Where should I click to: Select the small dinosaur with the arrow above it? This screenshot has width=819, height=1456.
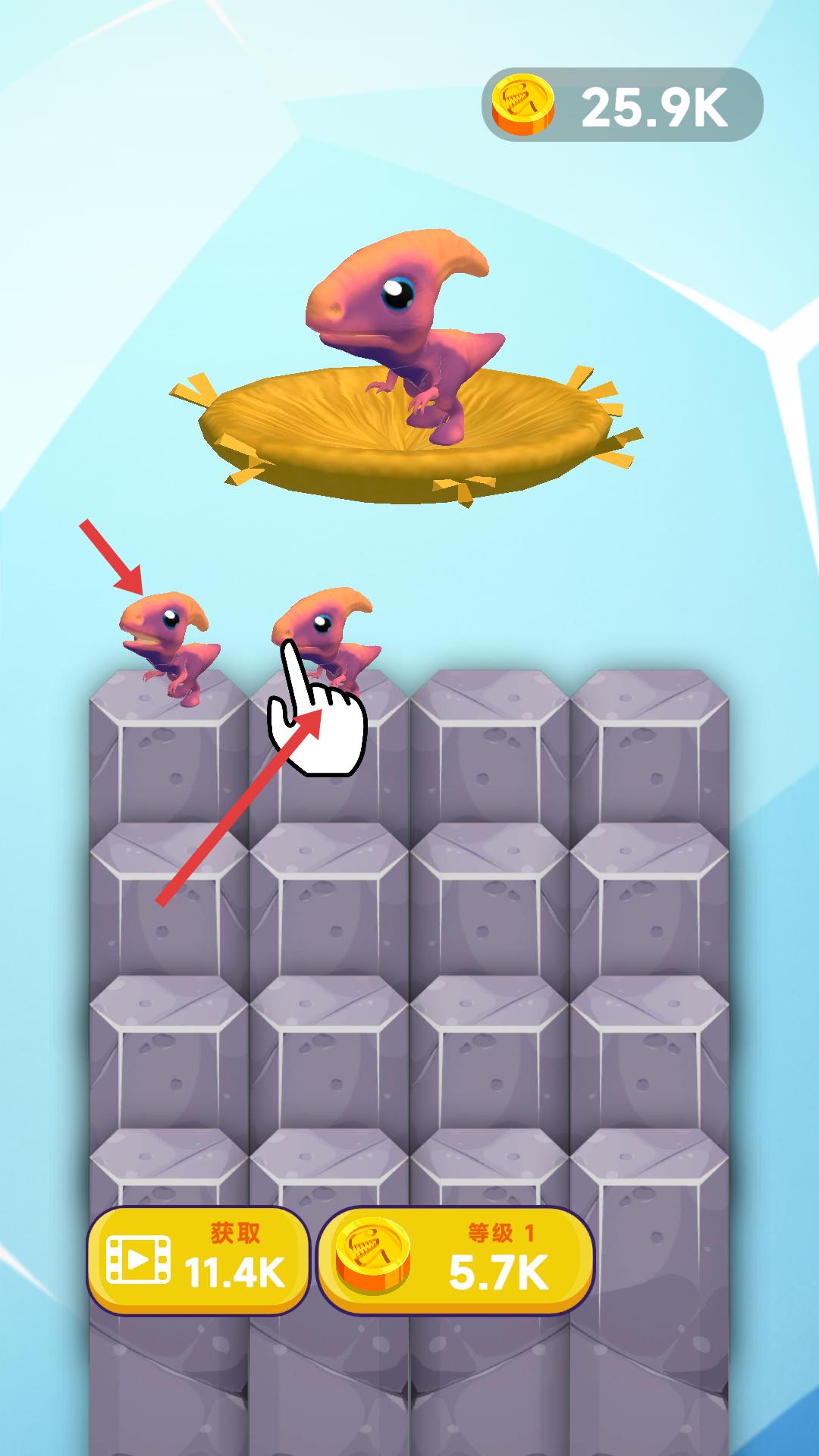(x=168, y=646)
